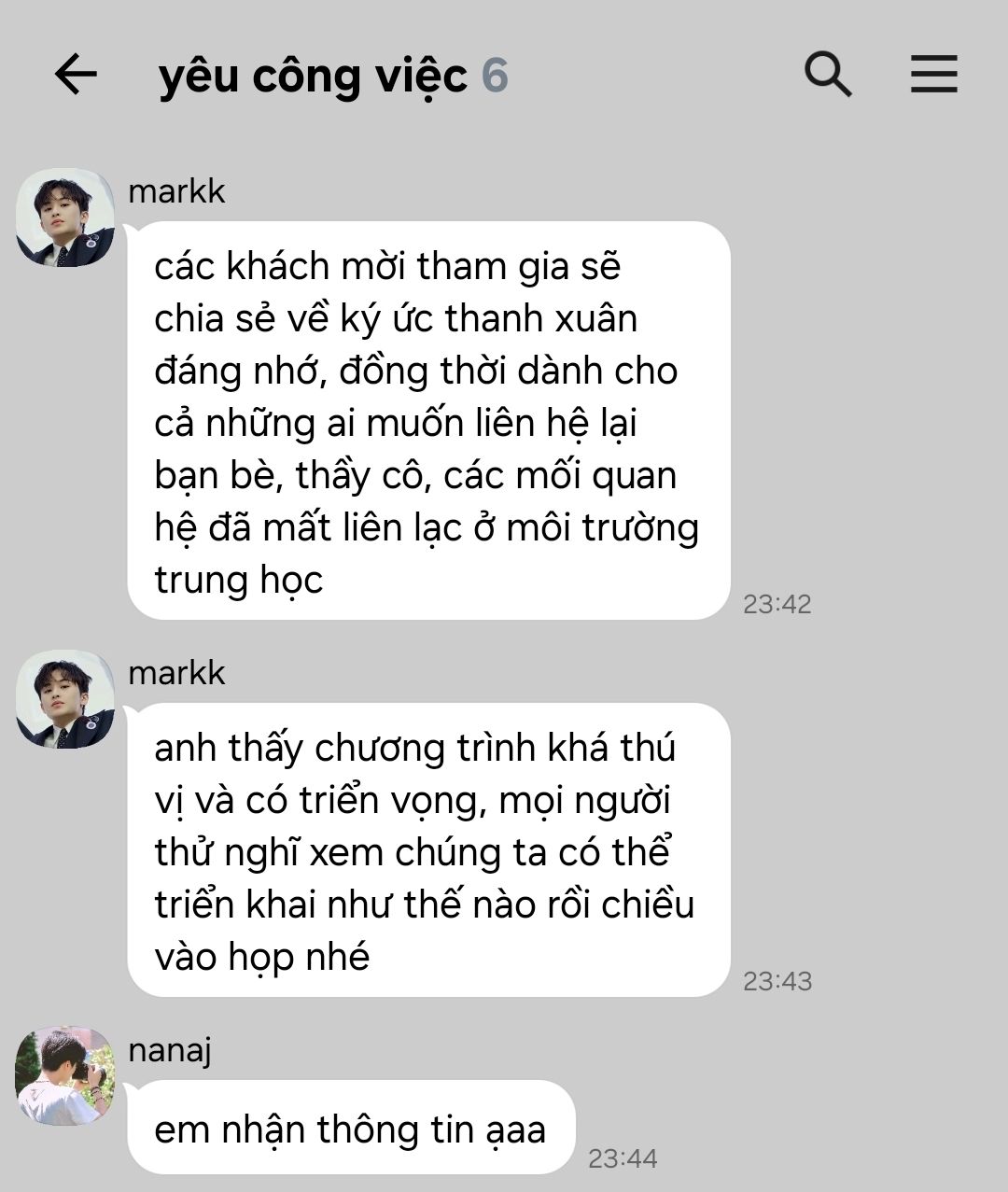Open the hamburger menu

pos(934,74)
